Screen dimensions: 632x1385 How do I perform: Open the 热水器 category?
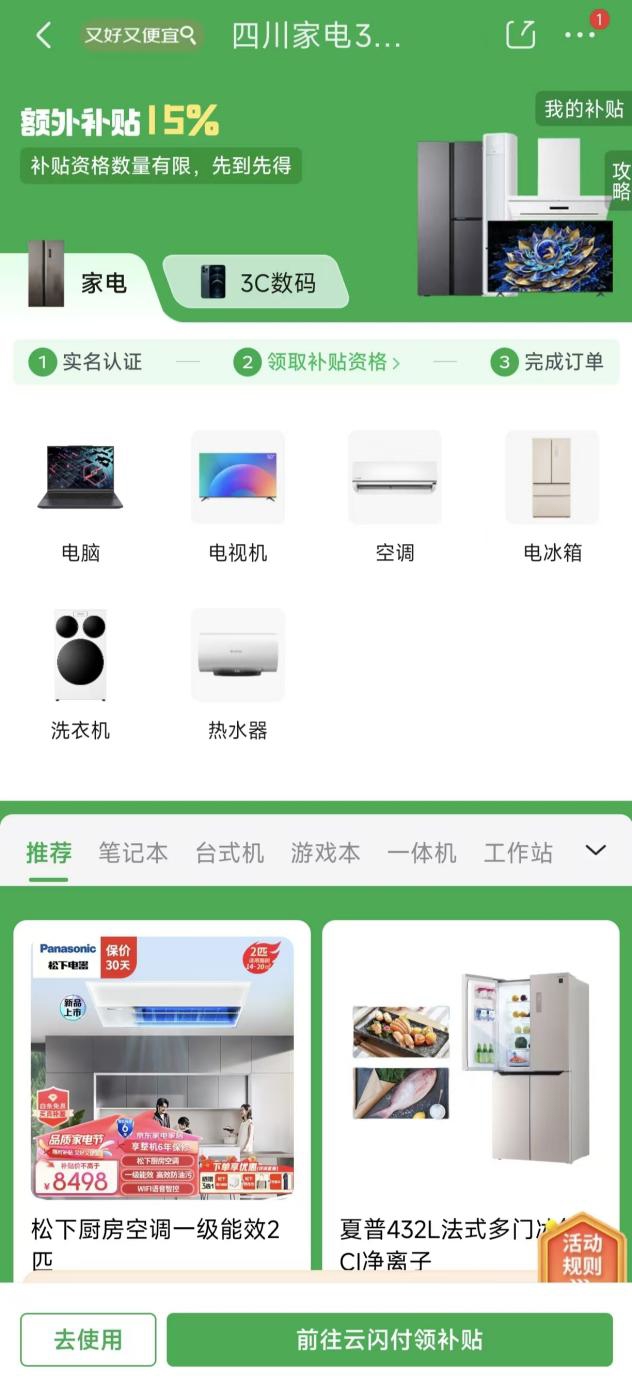(238, 675)
